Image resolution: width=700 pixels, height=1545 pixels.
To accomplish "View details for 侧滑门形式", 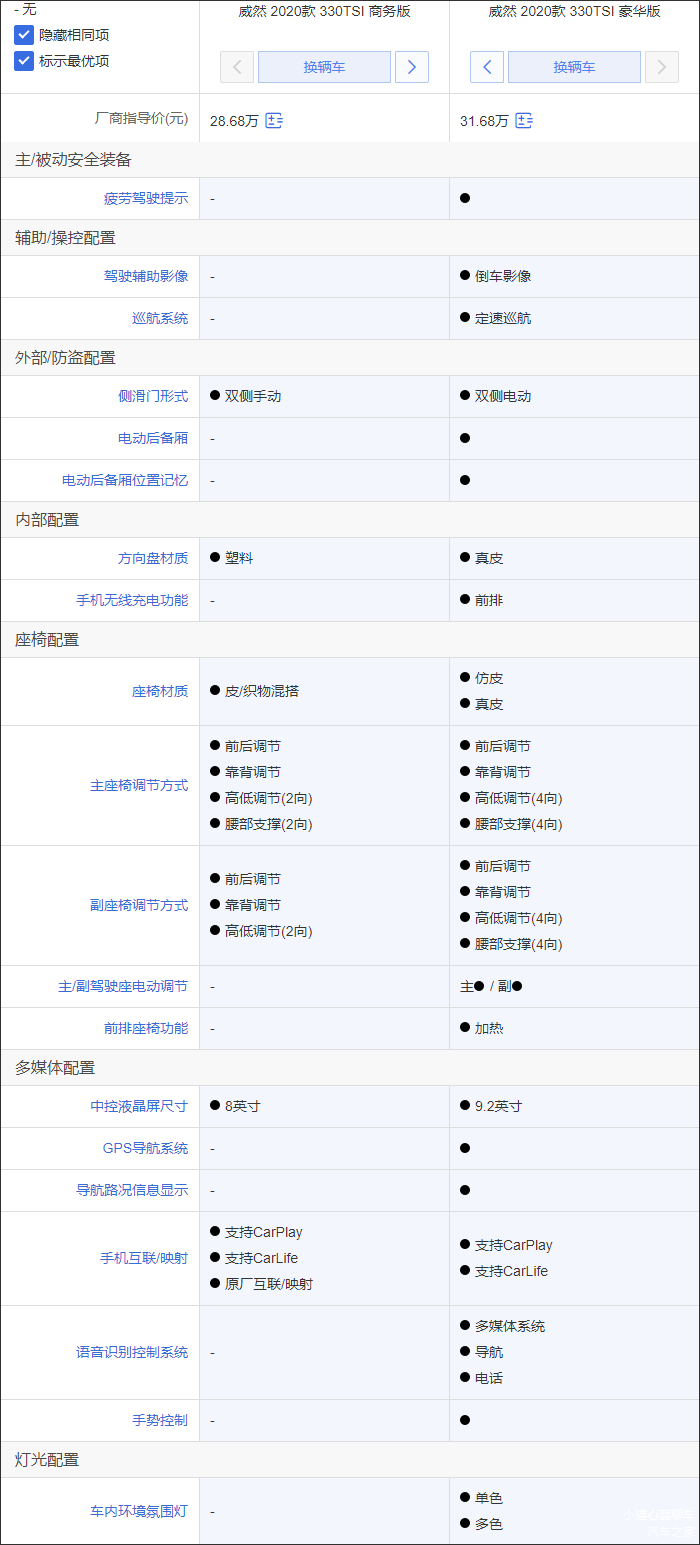I will point(153,396).
